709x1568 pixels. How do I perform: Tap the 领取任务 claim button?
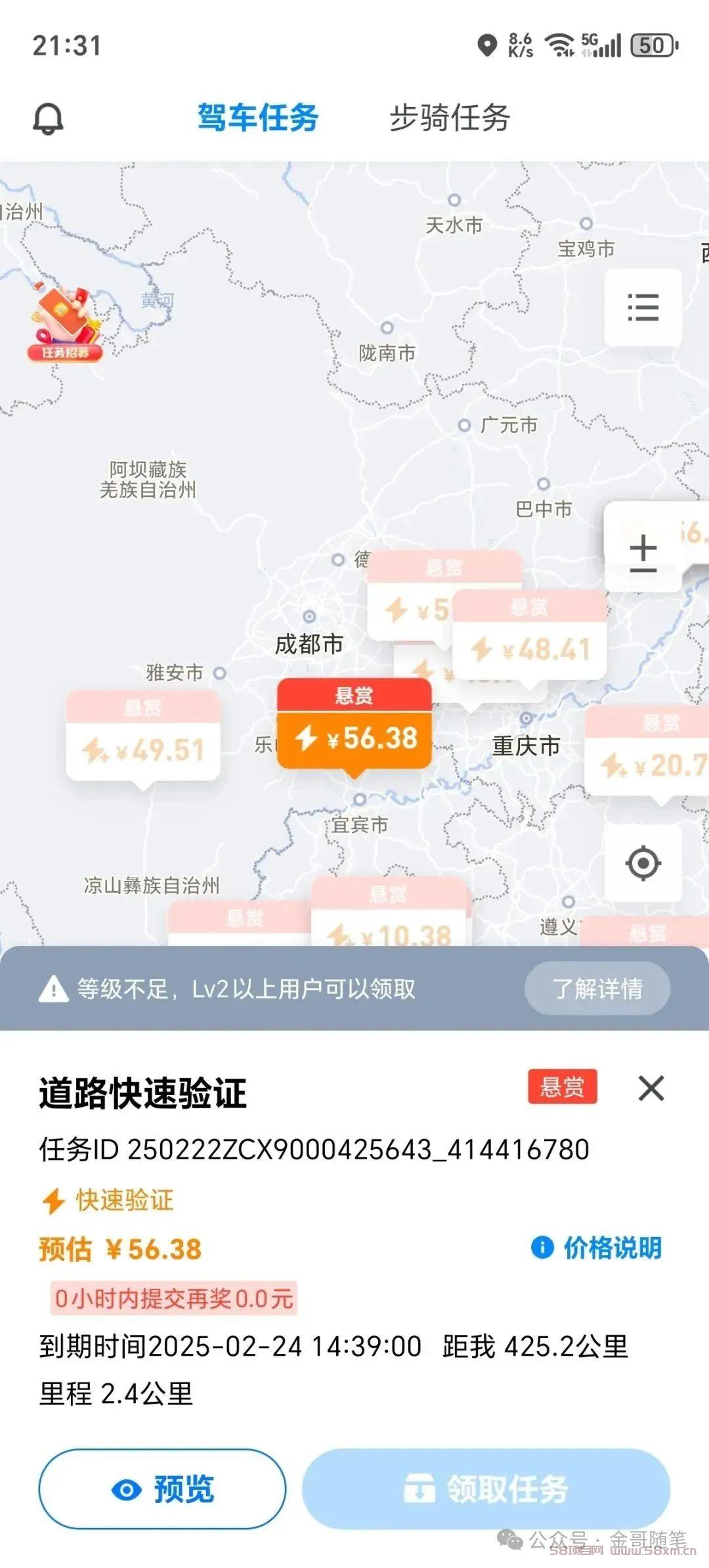[x=486, y=1489]
